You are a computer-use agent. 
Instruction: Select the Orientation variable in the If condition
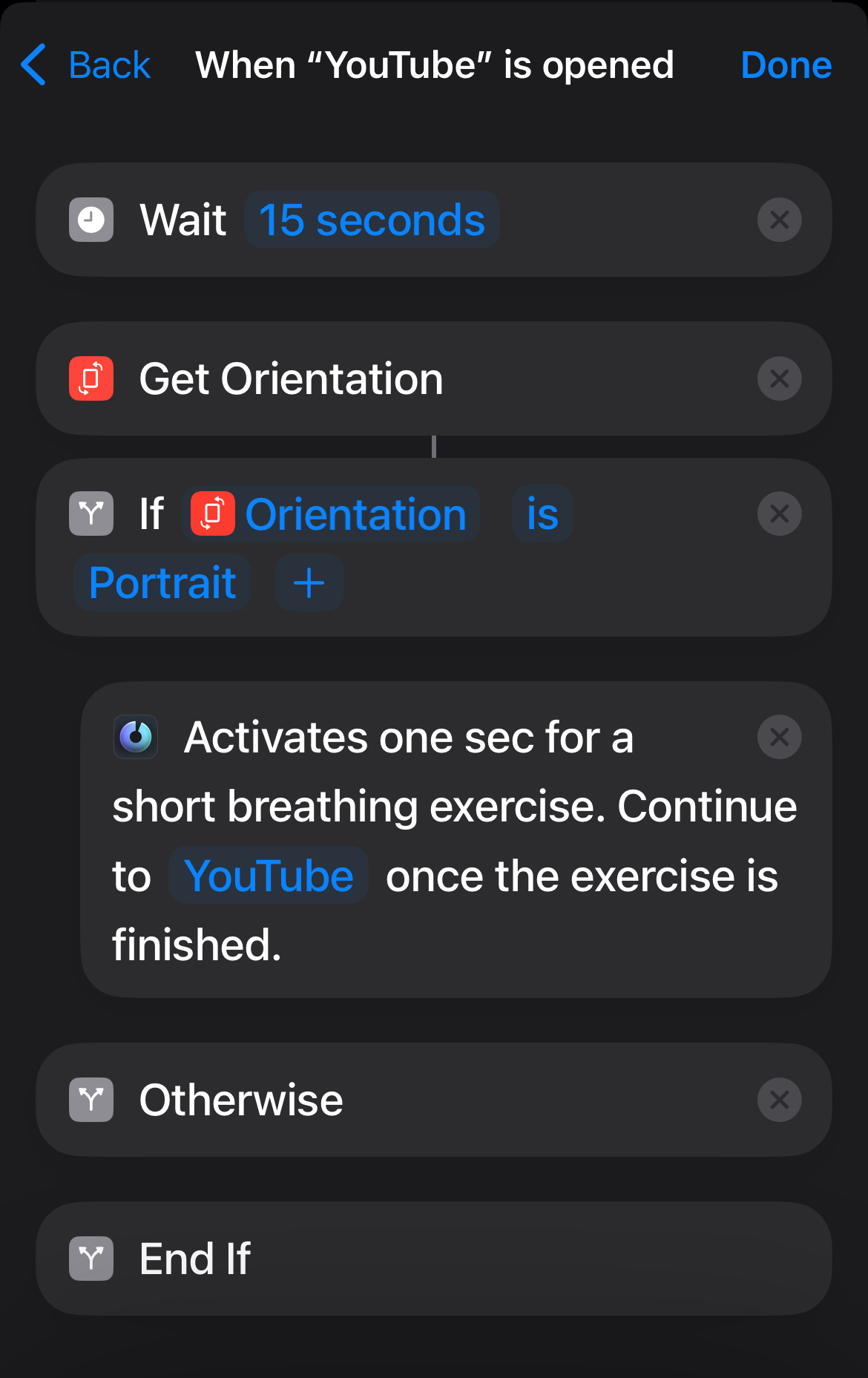[332, 514]
